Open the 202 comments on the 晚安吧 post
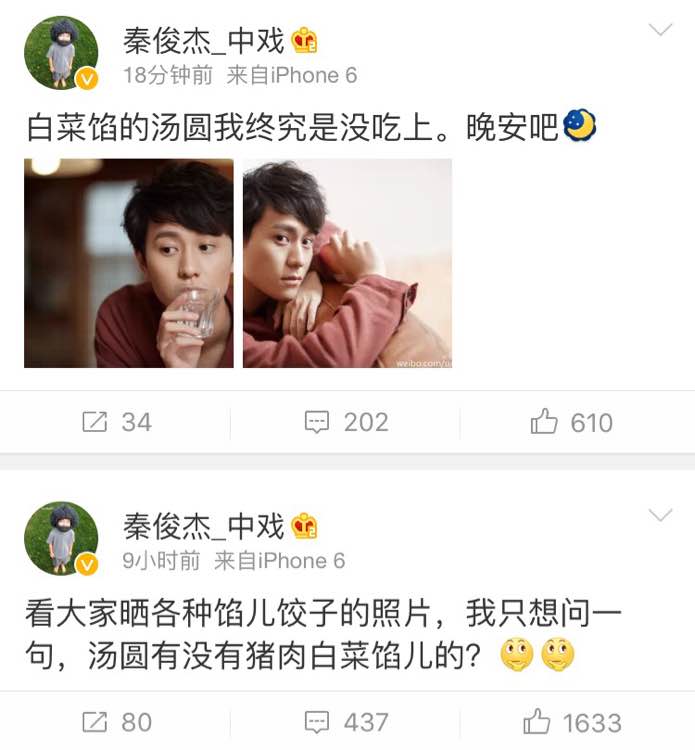This screenshot has height=750, width=695. [346, 423]
